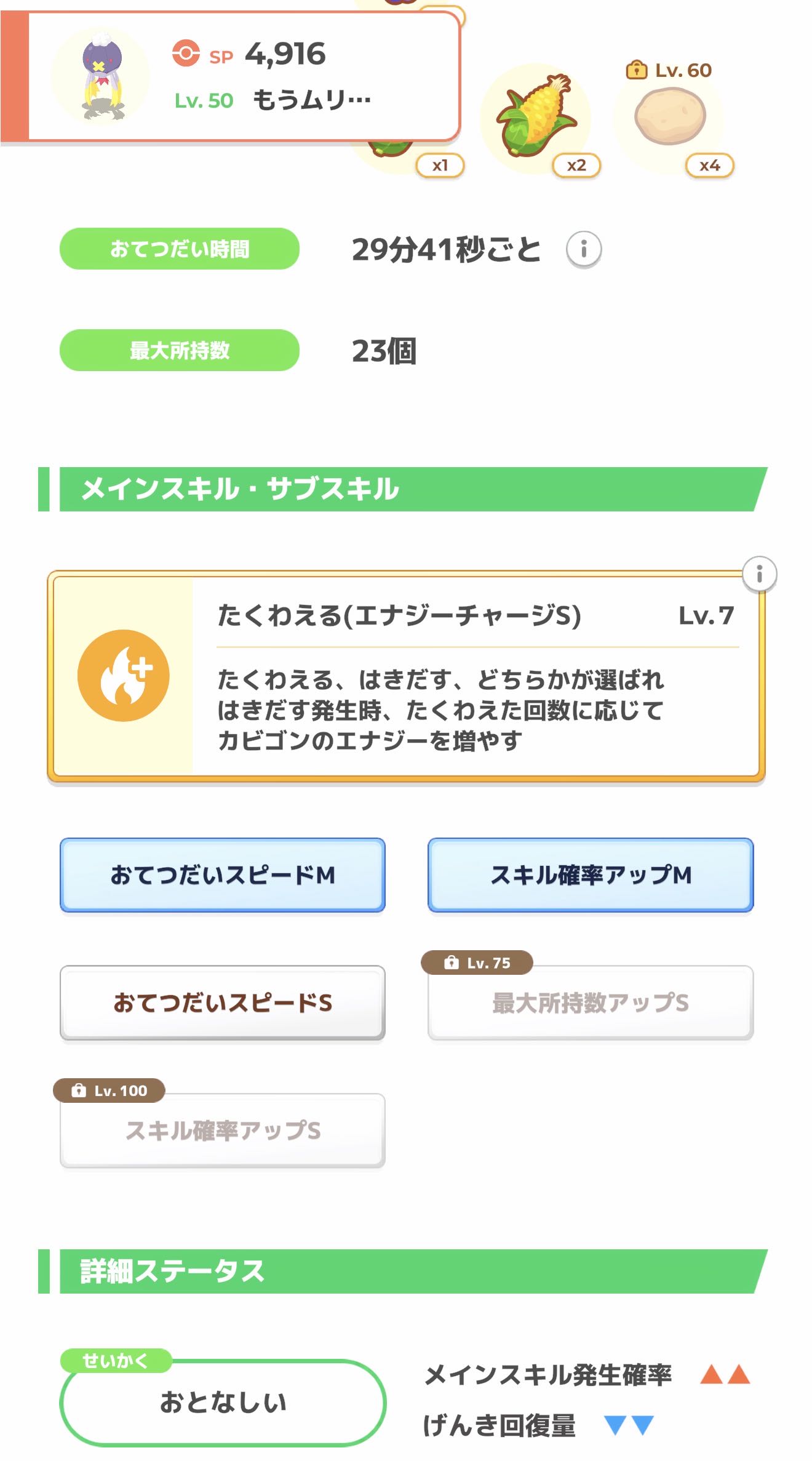Show details for おとなしい nature
812x1461 pixels.
coord(223,1402)
